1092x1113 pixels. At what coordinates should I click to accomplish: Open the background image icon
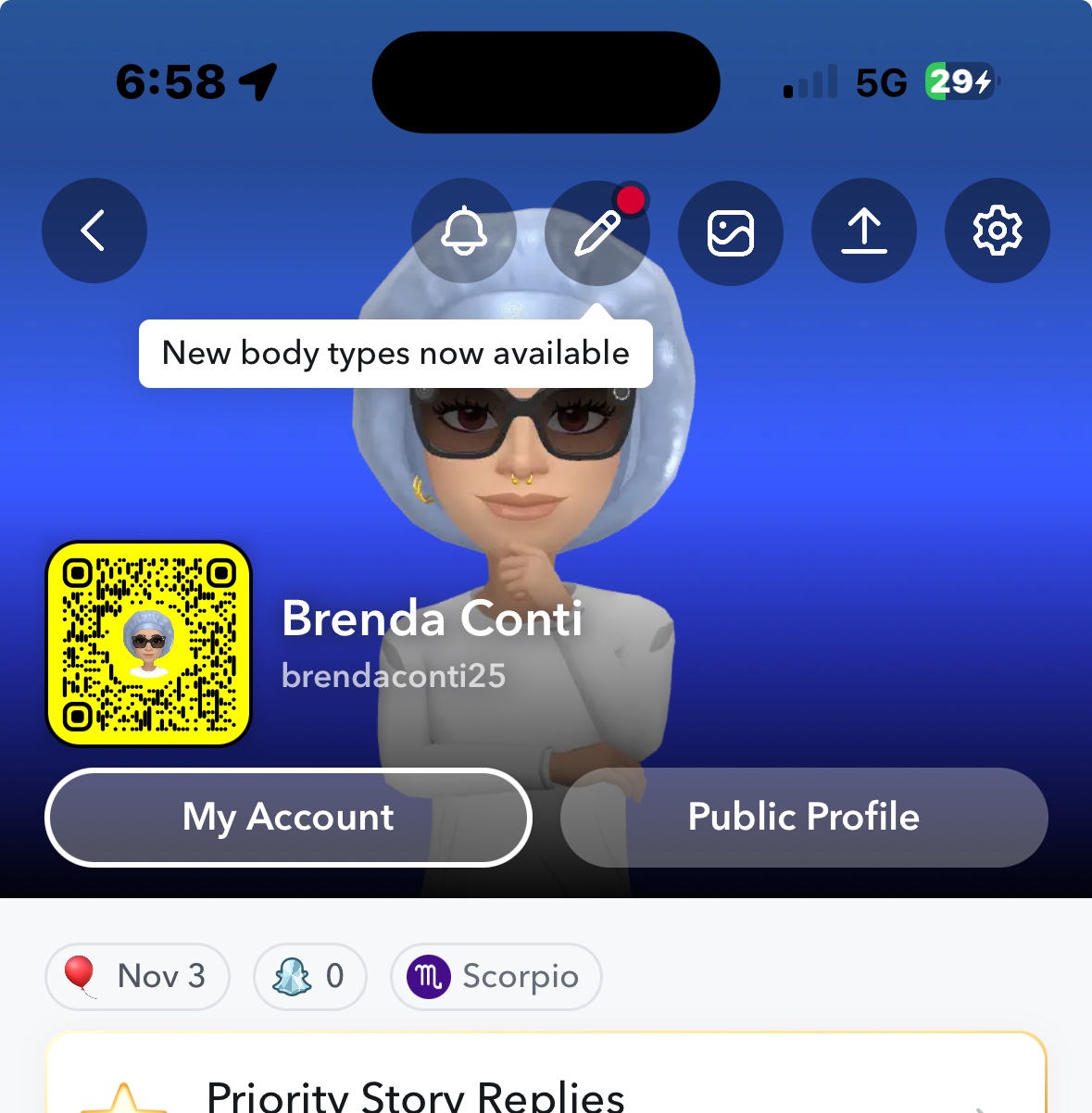(730, 232)
